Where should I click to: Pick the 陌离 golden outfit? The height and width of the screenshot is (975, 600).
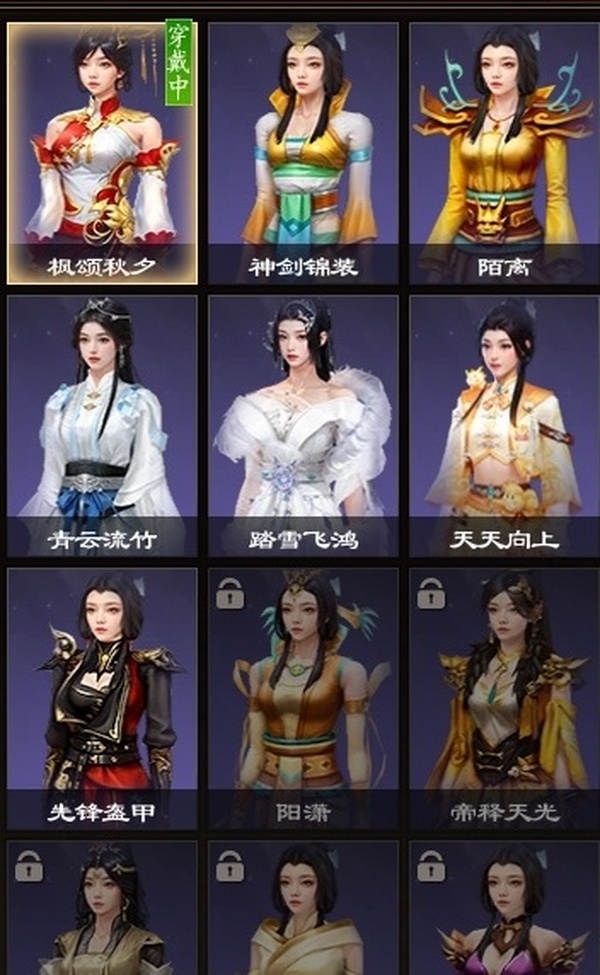click(x=503, y=153)
